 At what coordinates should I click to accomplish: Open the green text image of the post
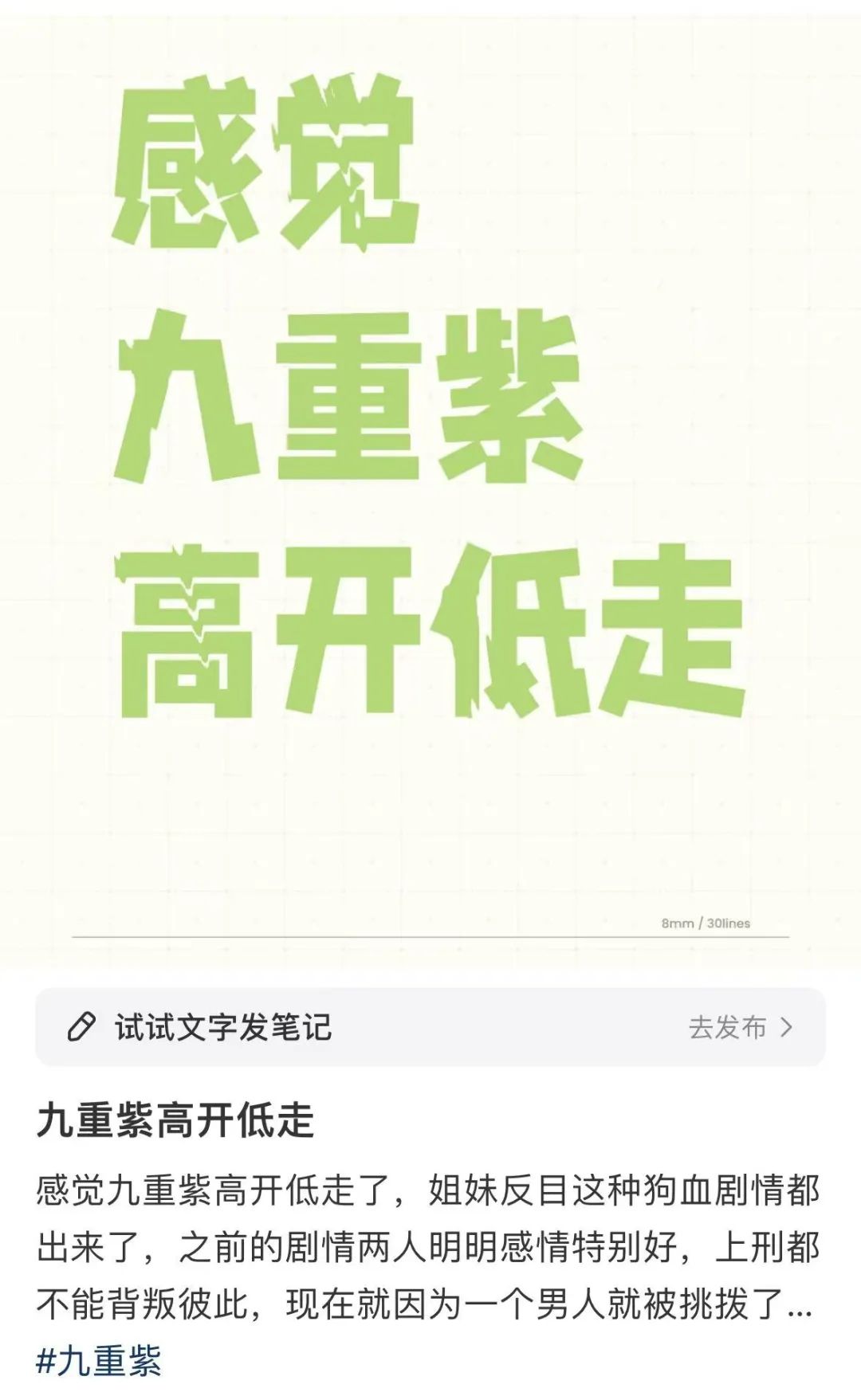tap(431, 478)
